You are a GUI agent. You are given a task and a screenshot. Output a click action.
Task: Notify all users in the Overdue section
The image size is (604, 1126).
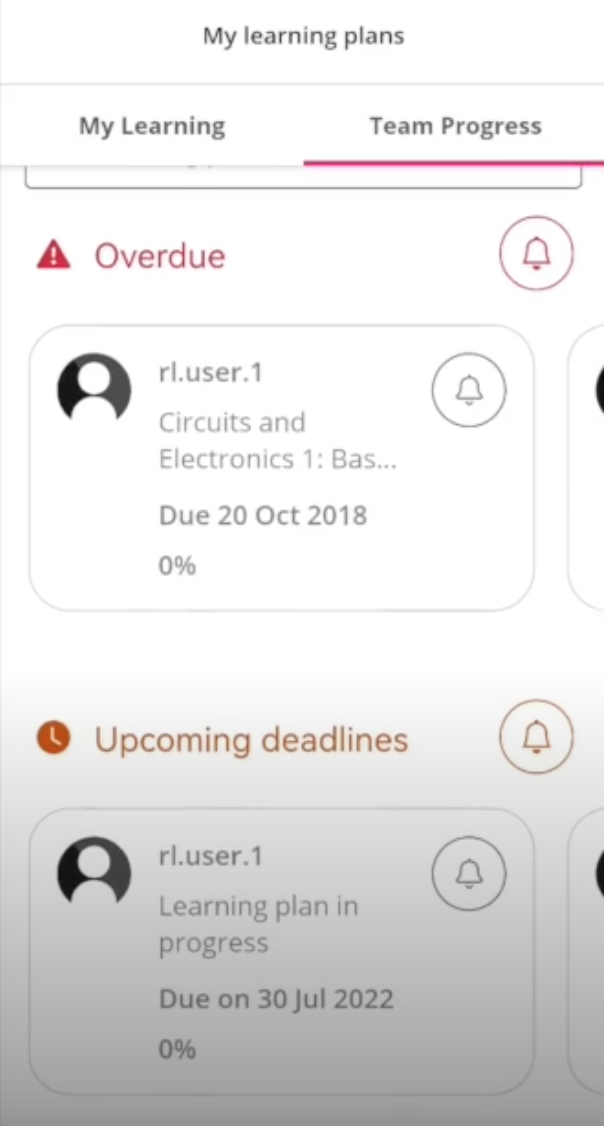[536, 255]
